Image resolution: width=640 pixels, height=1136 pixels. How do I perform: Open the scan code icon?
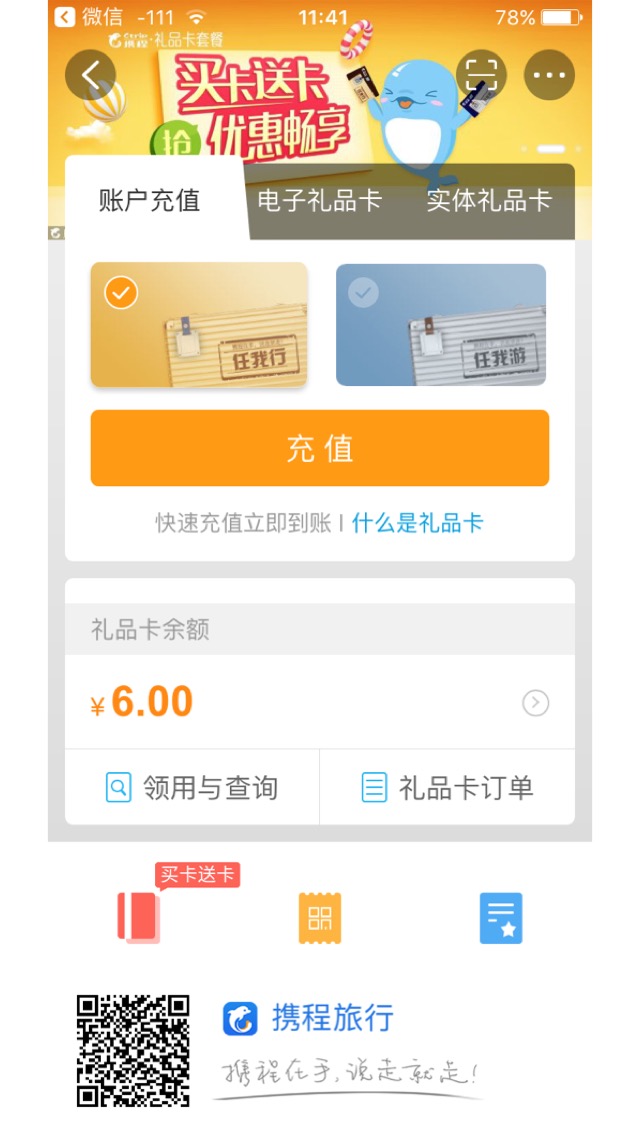click(x=481, y=75)
